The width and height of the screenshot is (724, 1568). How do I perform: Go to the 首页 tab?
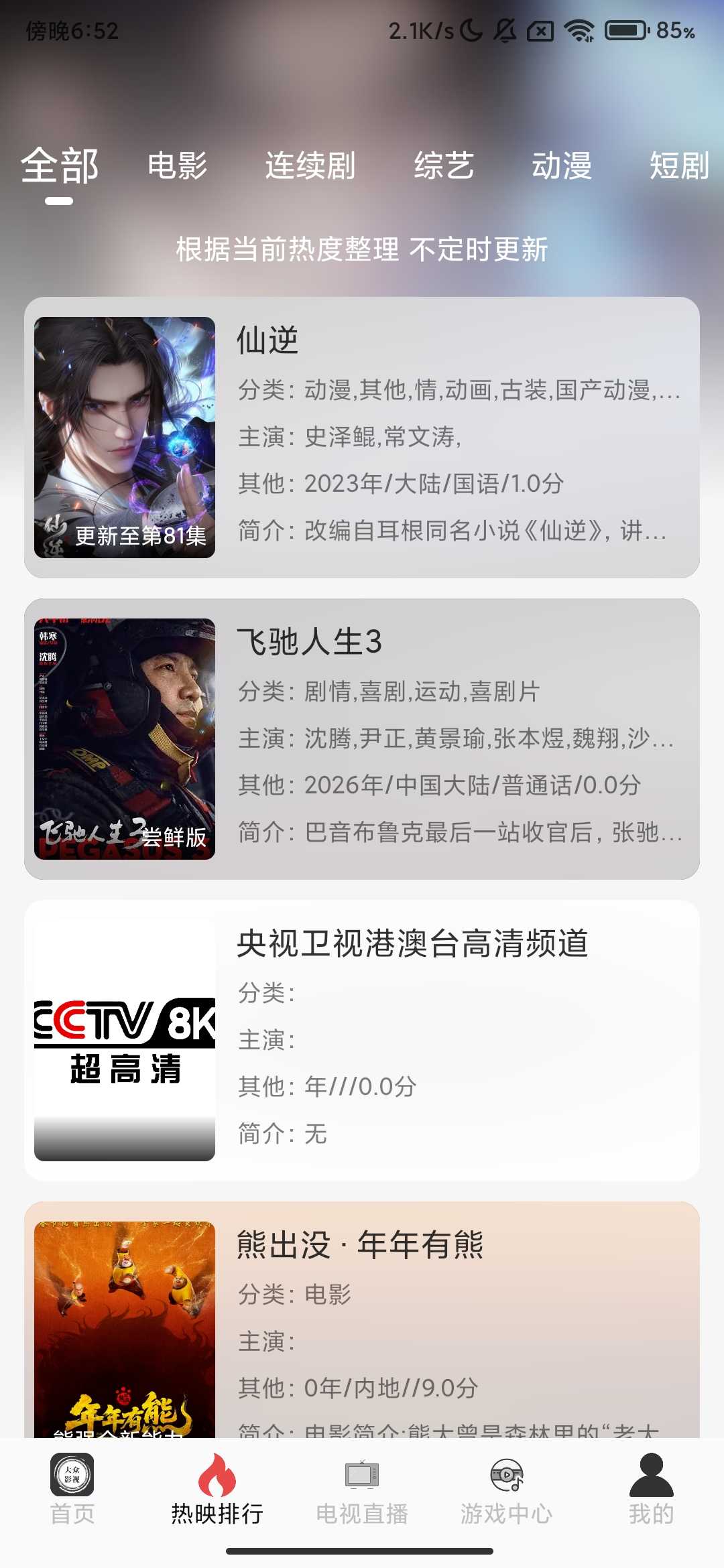tap(72, 1489)
